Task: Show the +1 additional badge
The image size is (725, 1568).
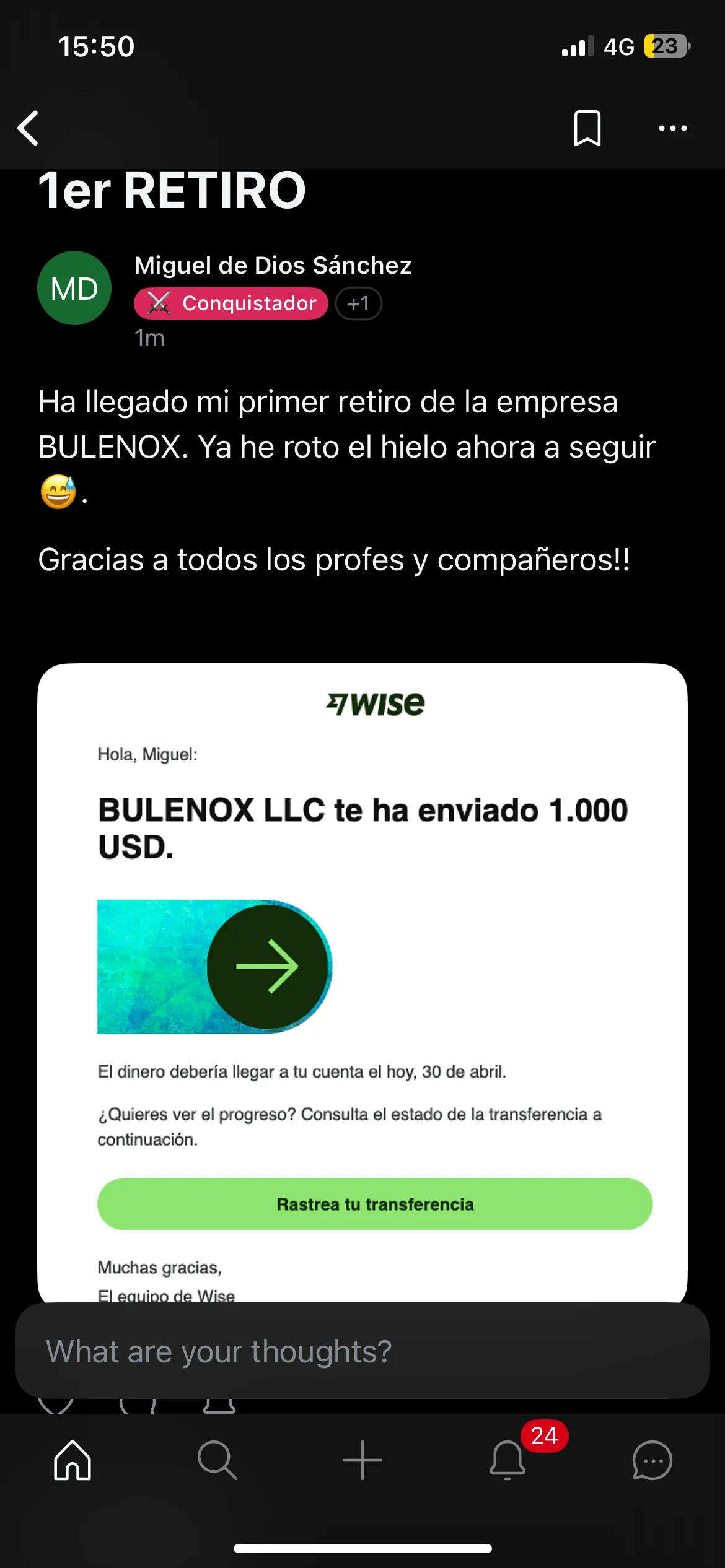Action: (x=358, y=303)
